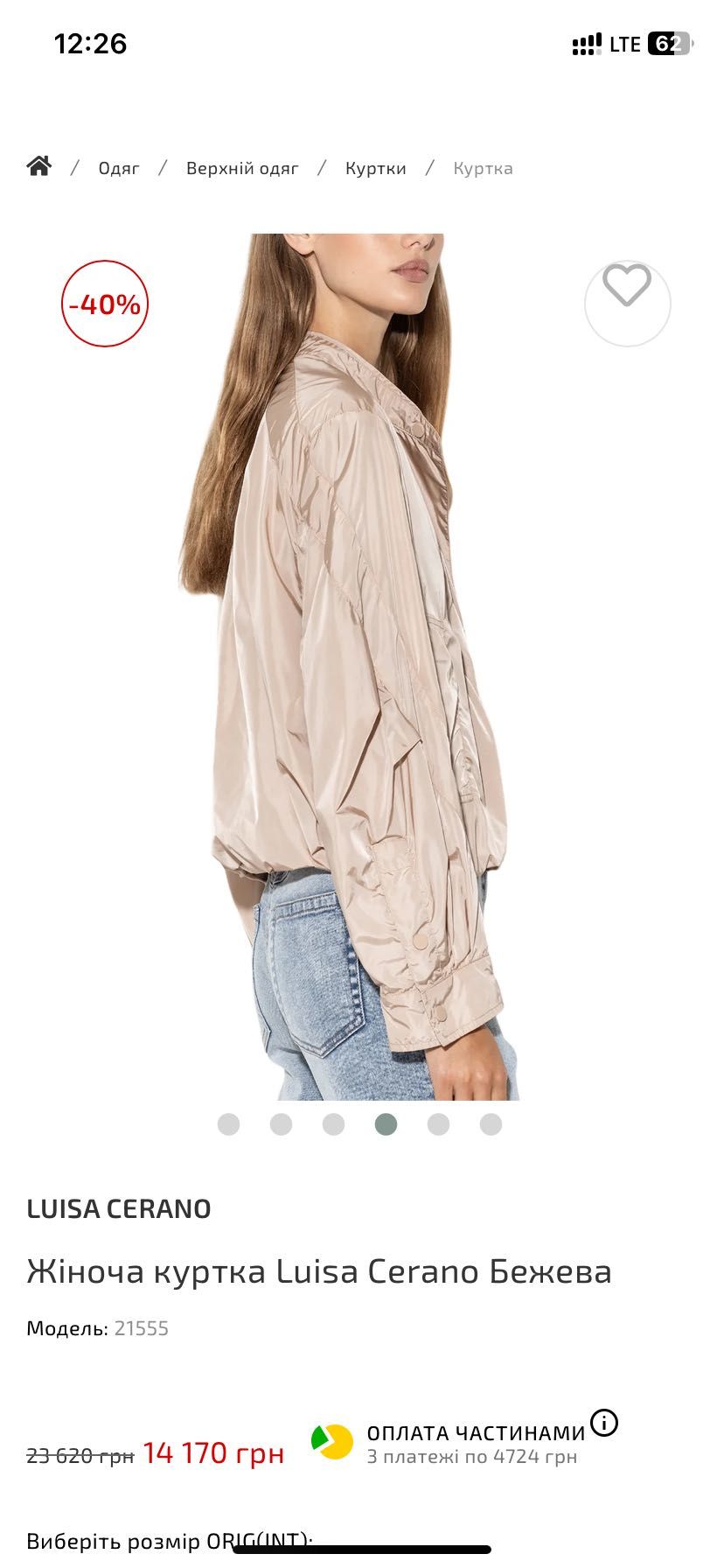Navigate to the Куртки category breadcrumb

[x=375, y=168]
